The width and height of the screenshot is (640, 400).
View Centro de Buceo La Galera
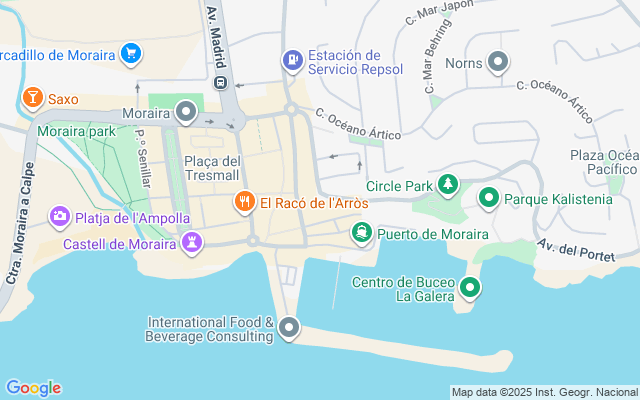[470, 288]
